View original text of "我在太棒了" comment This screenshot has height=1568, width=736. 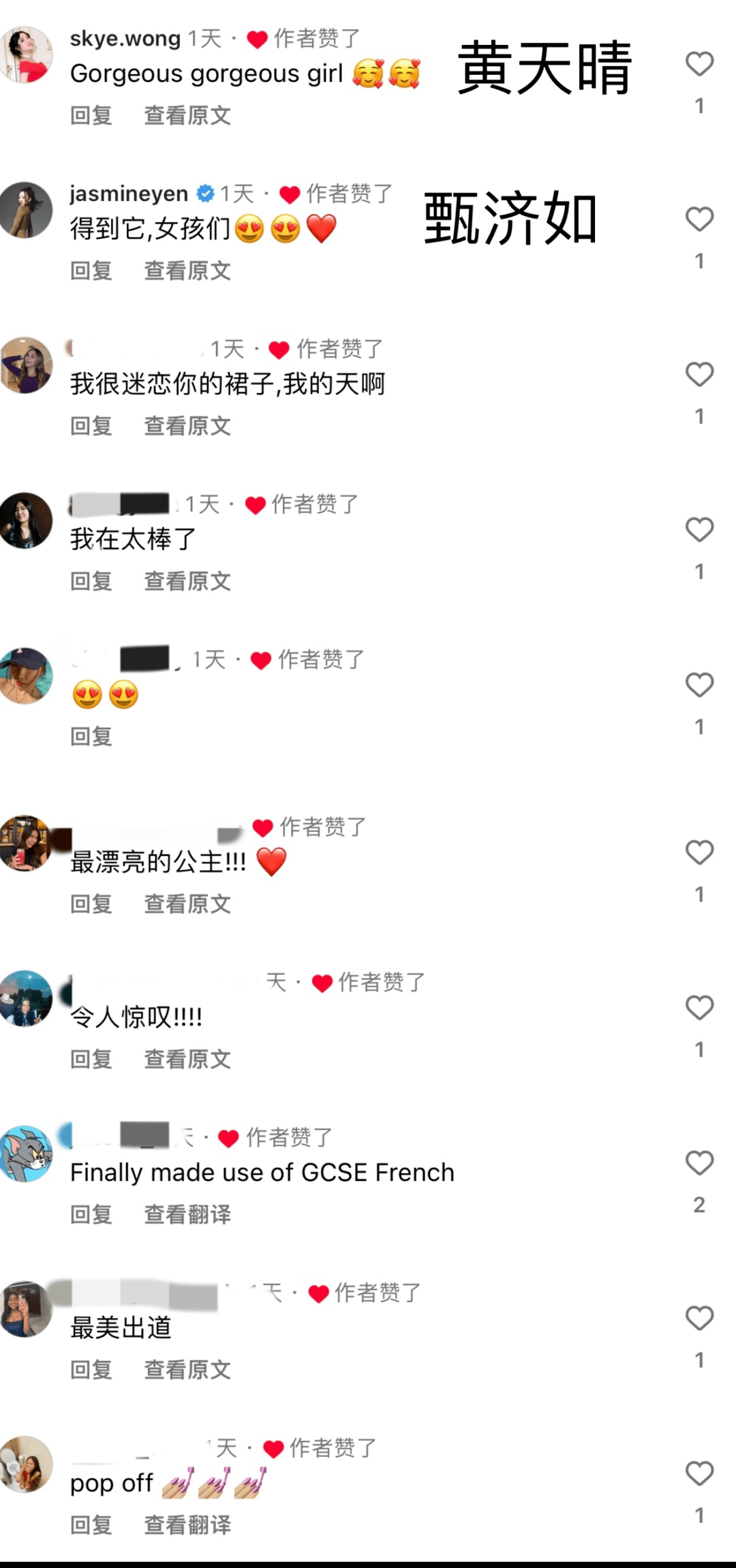[x=187, y=581]
